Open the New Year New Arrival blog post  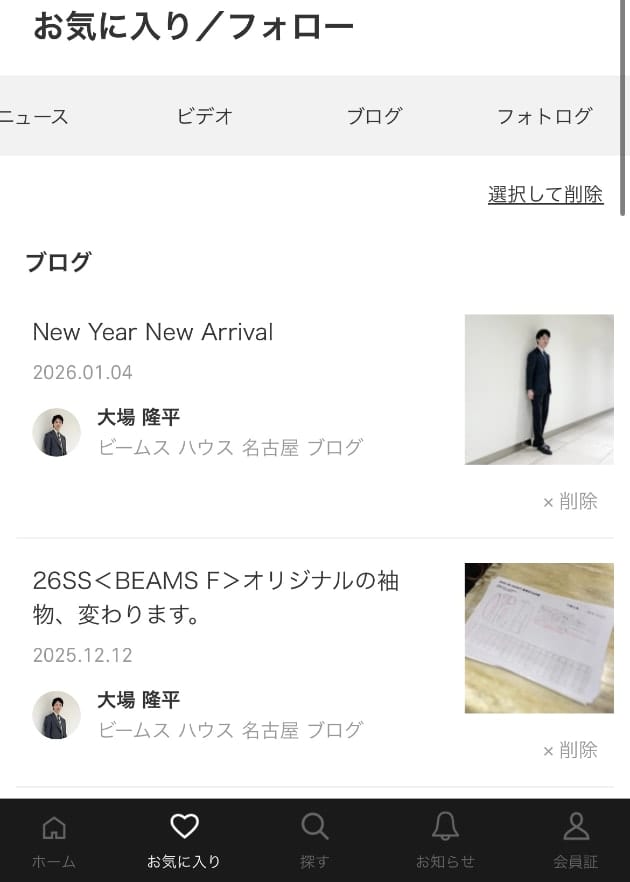coord(153,332)
